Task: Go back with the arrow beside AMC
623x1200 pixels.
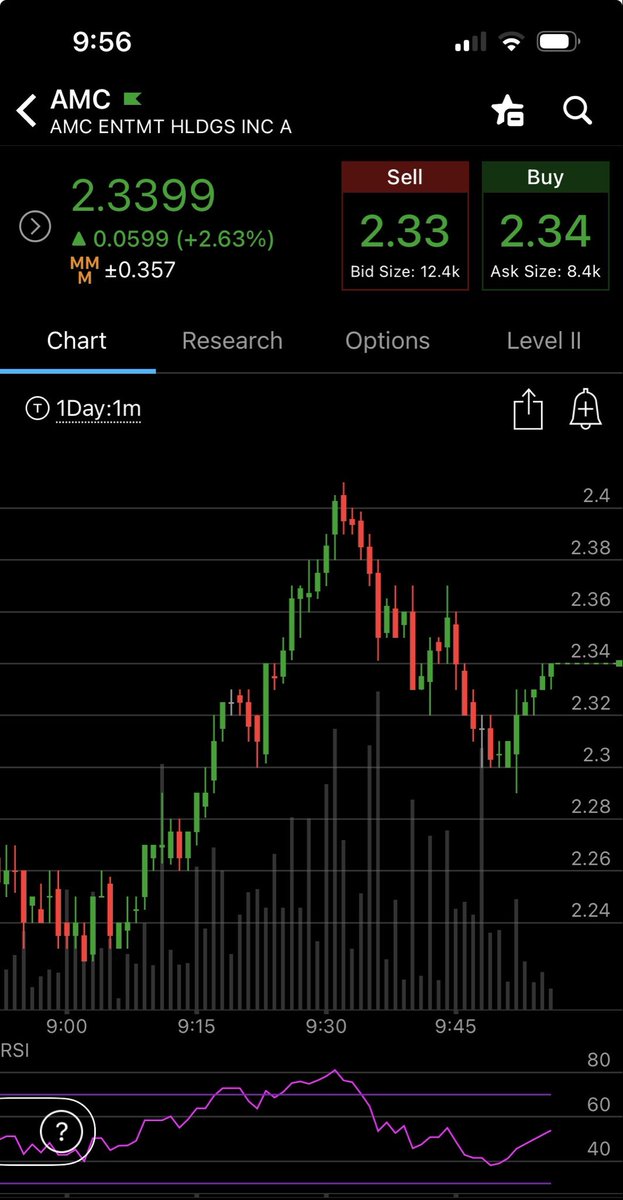Action: click(27, 110)
